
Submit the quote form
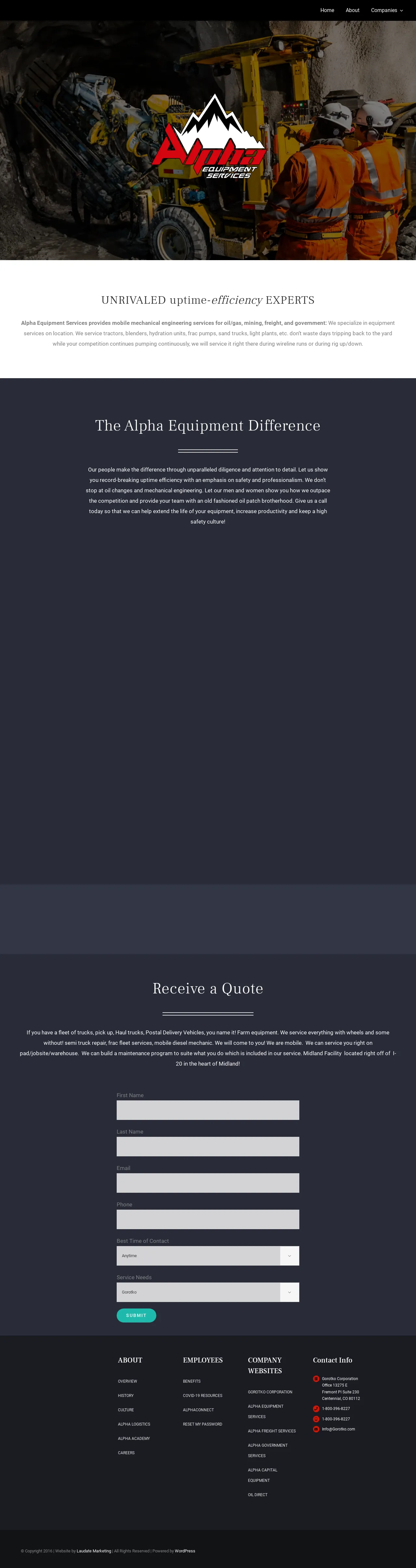(x=136, y=1315)
